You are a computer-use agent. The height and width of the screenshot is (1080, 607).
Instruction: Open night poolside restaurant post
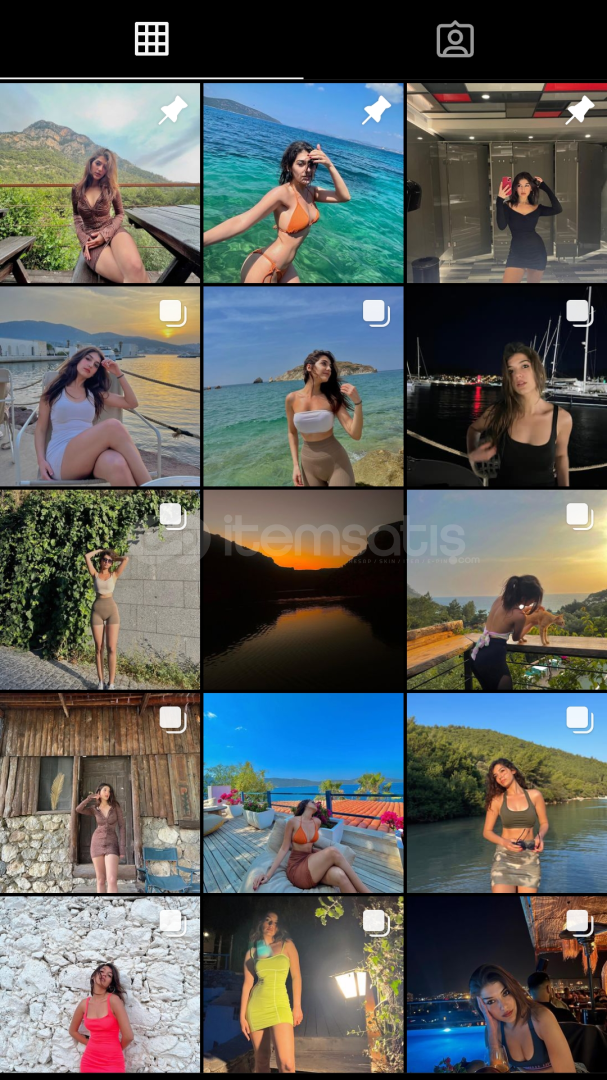(507, 984)
